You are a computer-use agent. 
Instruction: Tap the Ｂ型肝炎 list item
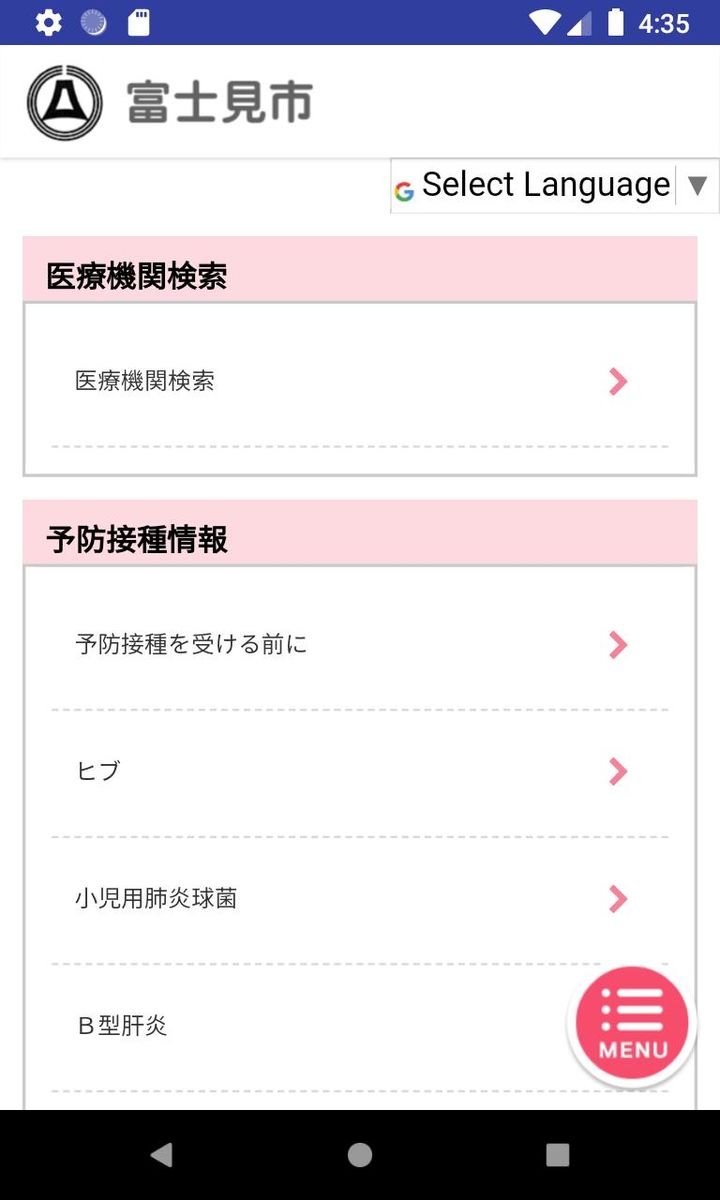(x=300, y=1025)
